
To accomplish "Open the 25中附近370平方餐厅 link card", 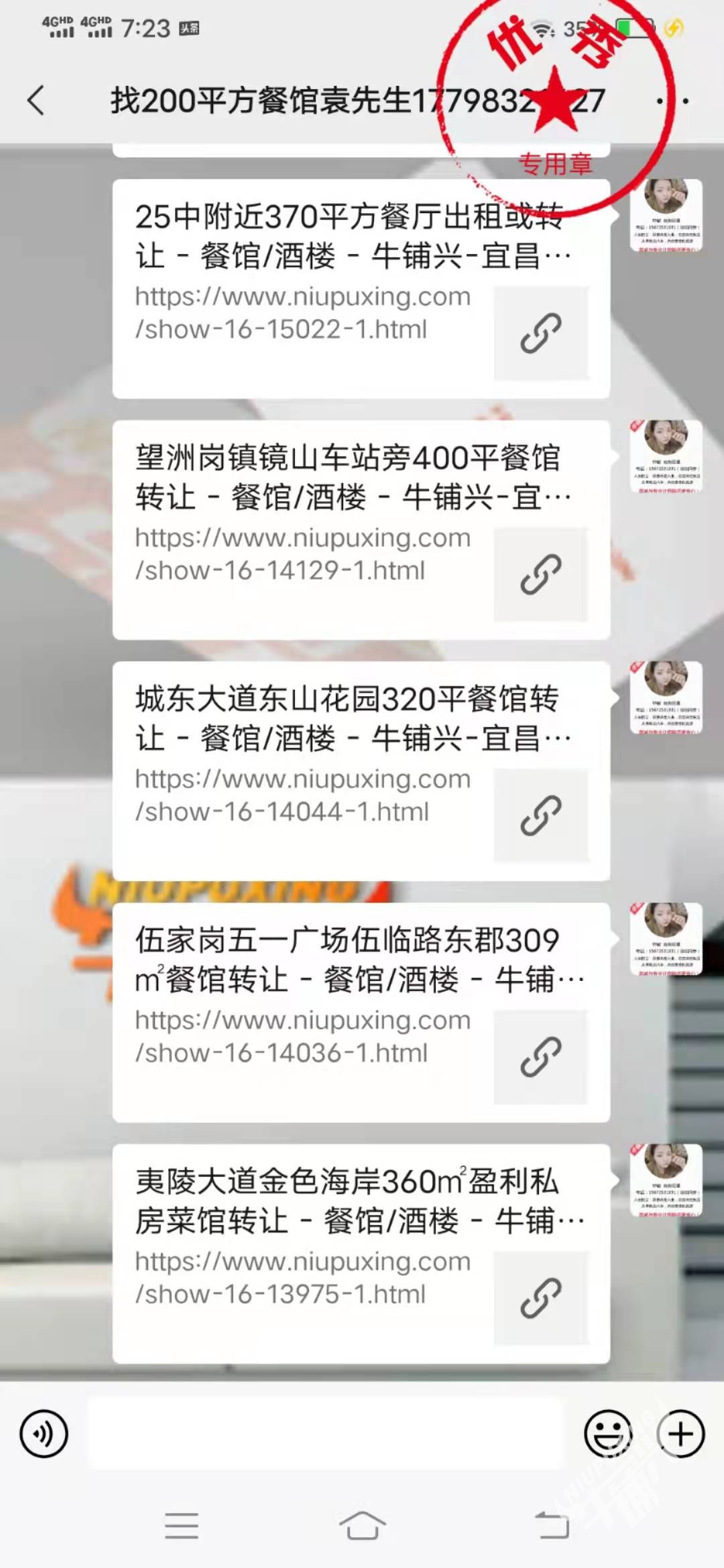I will point(361,289).
